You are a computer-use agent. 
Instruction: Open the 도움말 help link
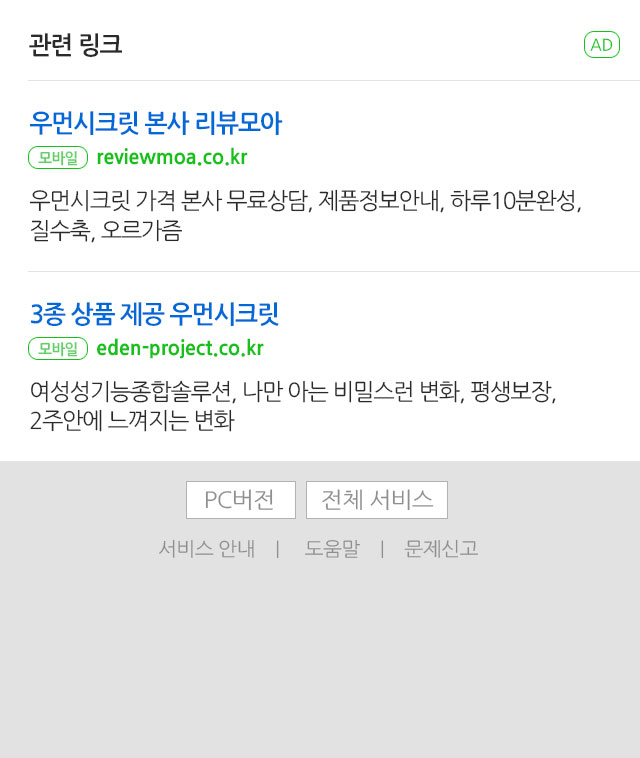coord(331,549)
